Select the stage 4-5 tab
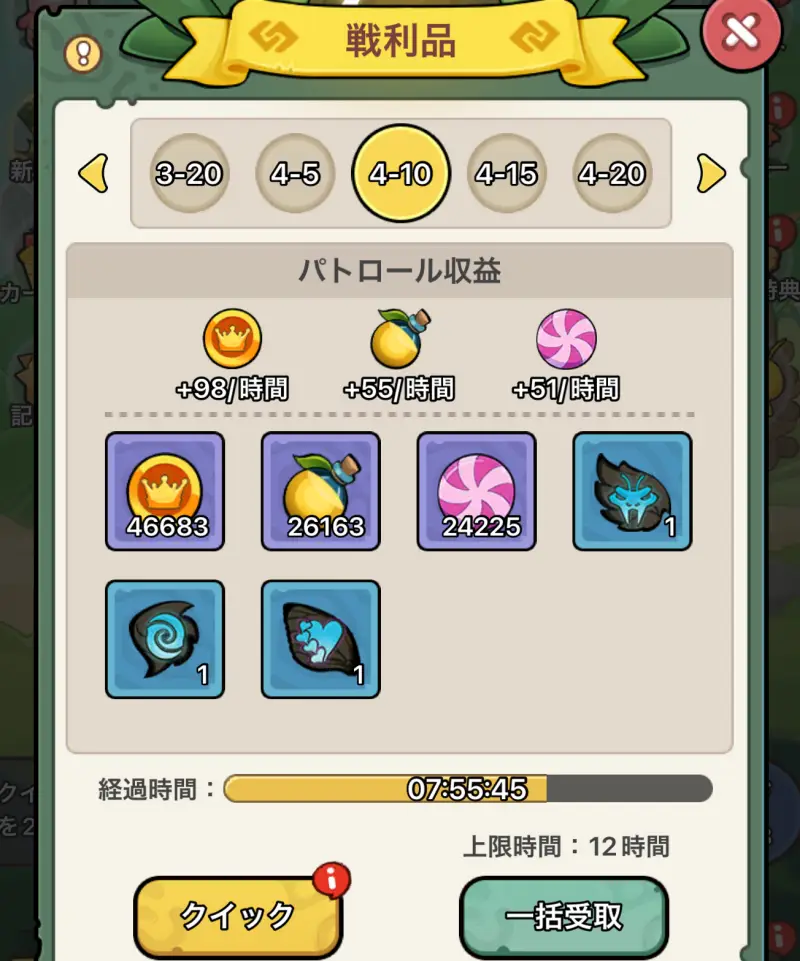 click(295, 172)
